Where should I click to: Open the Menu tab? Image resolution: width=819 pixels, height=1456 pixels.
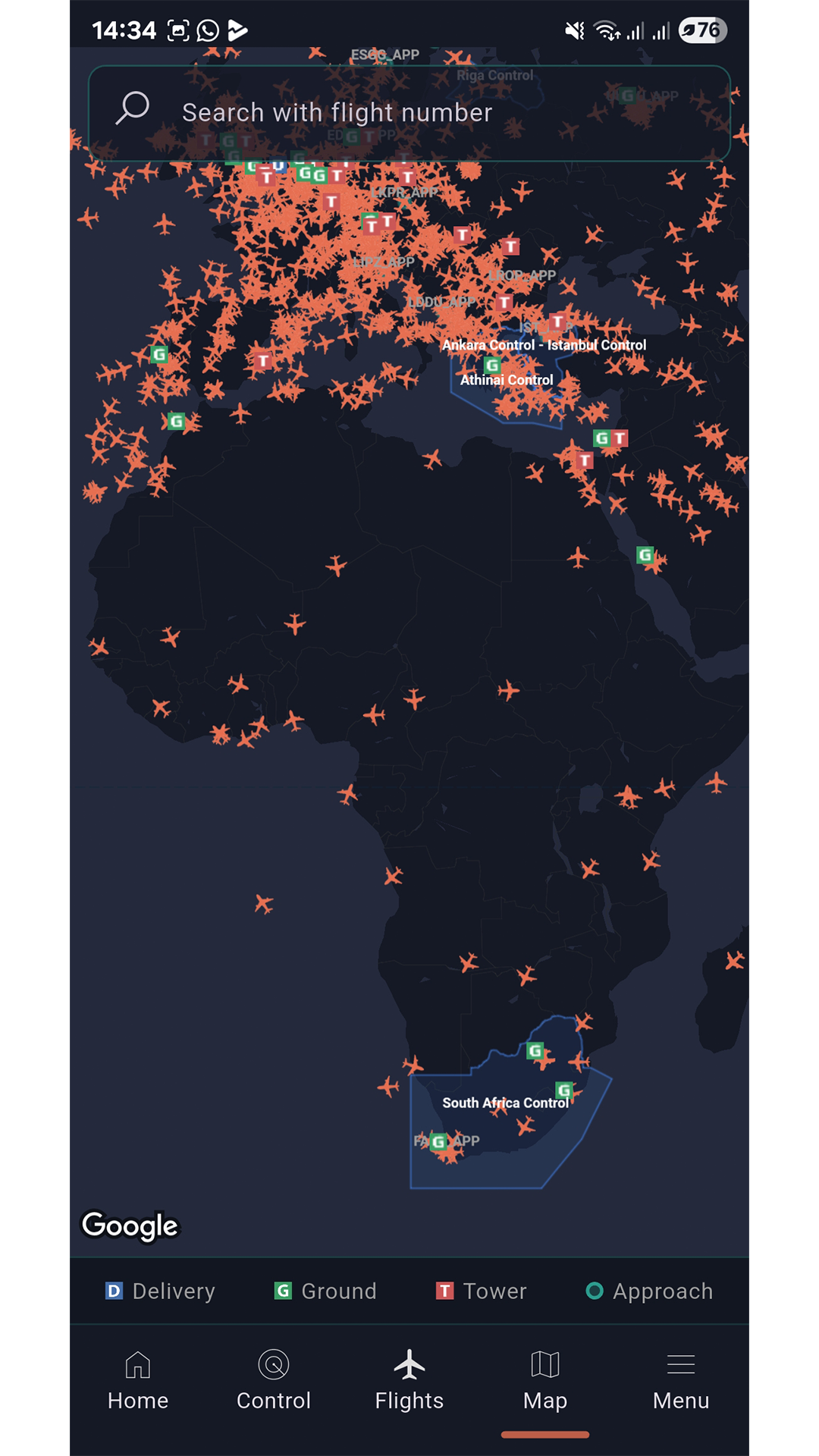click(x=681, y=1381)
